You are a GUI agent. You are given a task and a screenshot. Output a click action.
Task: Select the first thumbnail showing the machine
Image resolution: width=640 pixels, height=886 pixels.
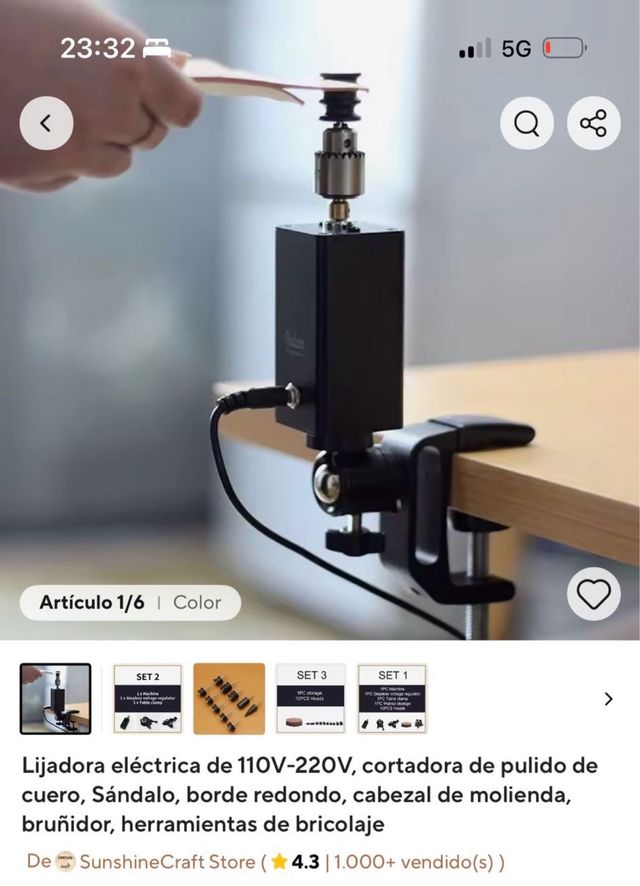pos(56,699)
